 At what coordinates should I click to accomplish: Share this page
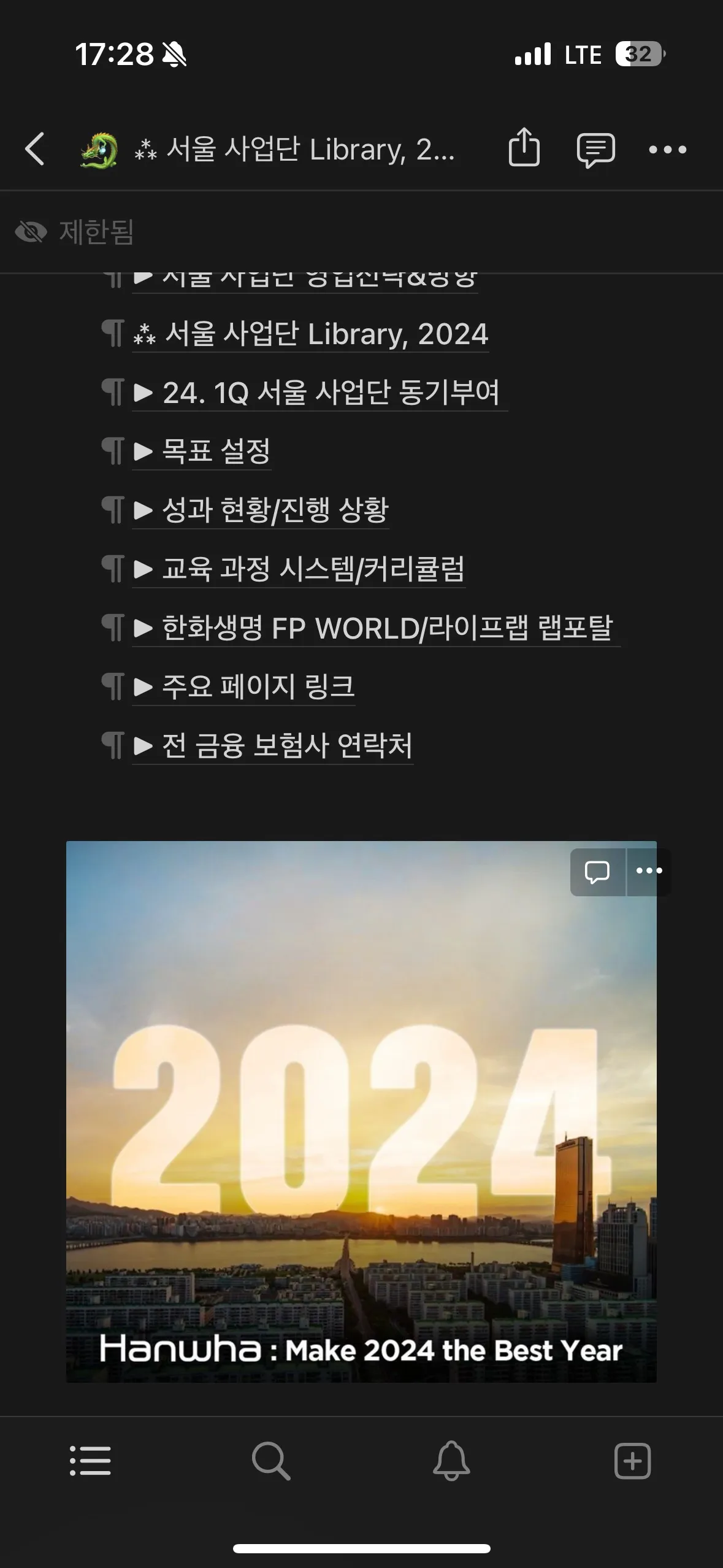[x=524, y=148]
